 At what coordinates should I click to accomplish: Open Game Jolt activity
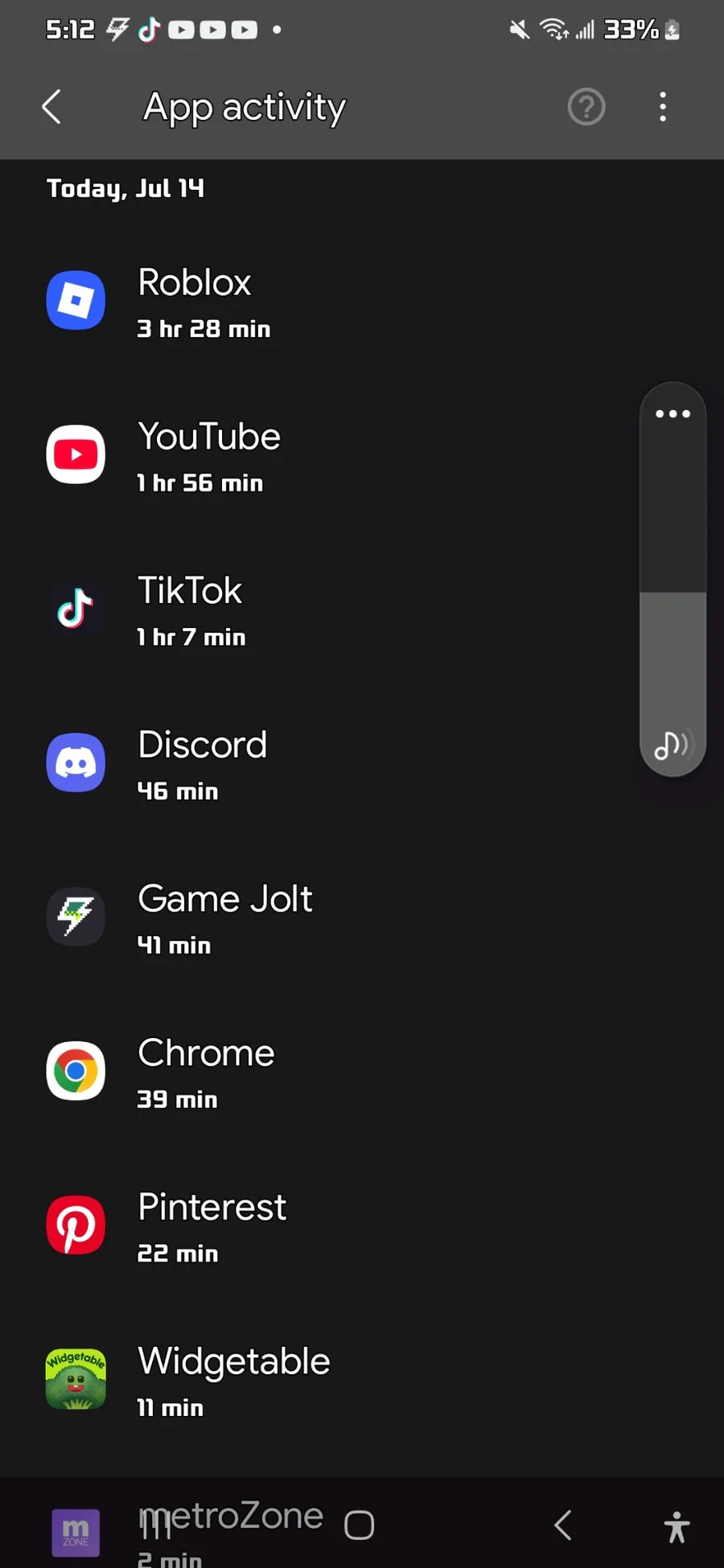coord(362,918)
